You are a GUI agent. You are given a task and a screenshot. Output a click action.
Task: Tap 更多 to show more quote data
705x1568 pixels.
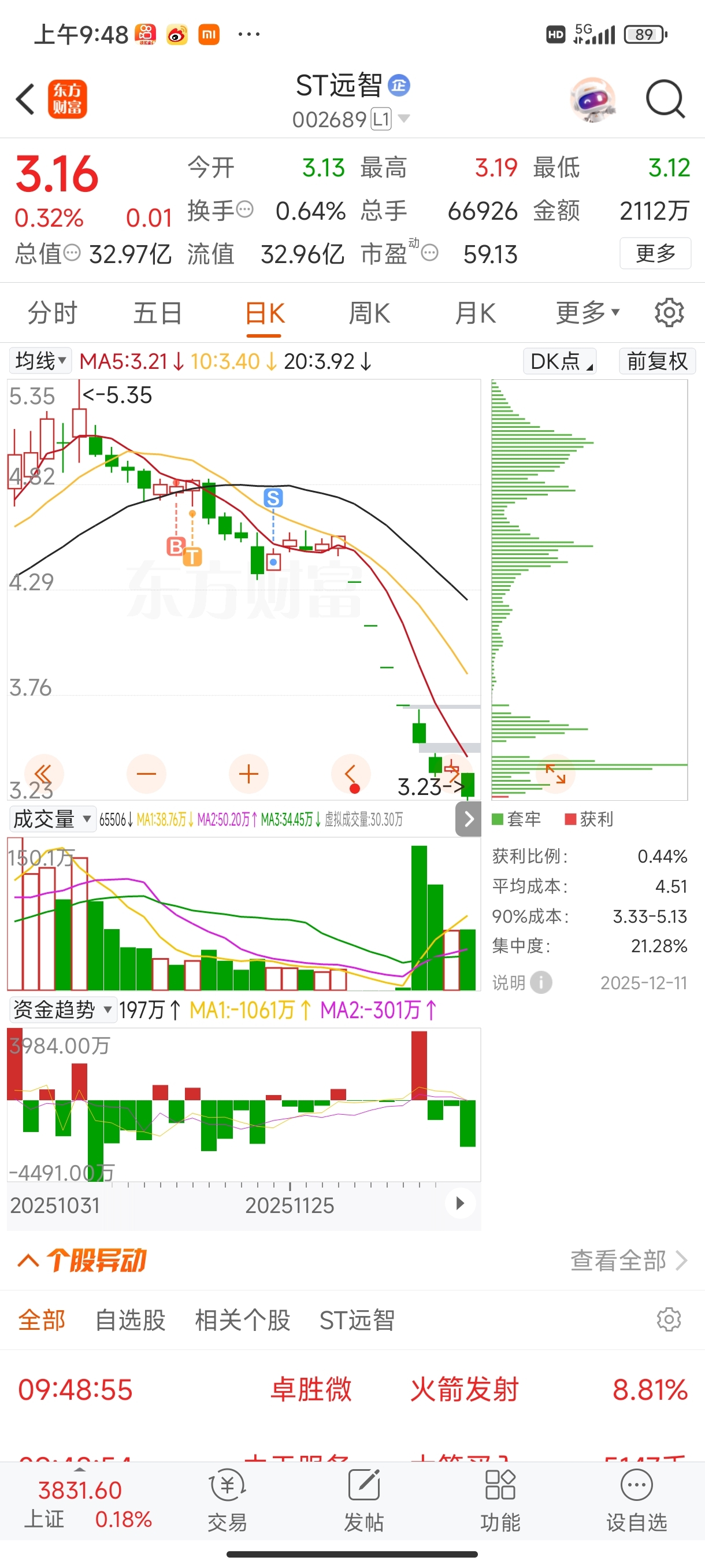click(x=655, y=253)
